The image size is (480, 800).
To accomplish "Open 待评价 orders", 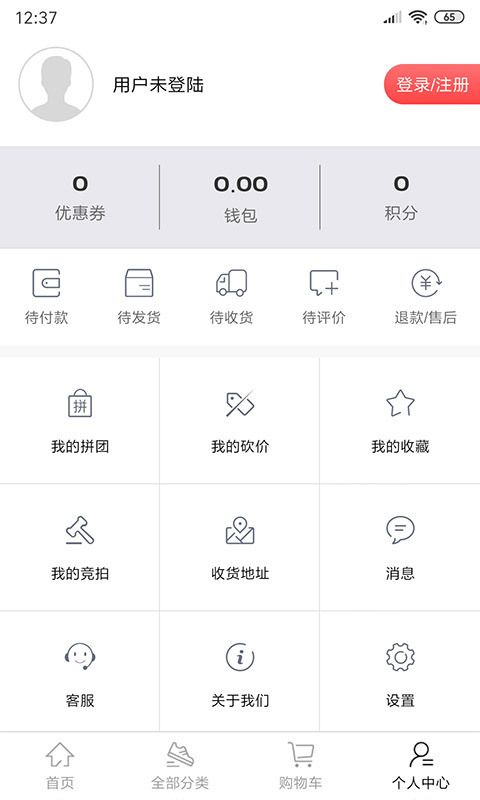I will pyautogui.click(x=323, y=297).
